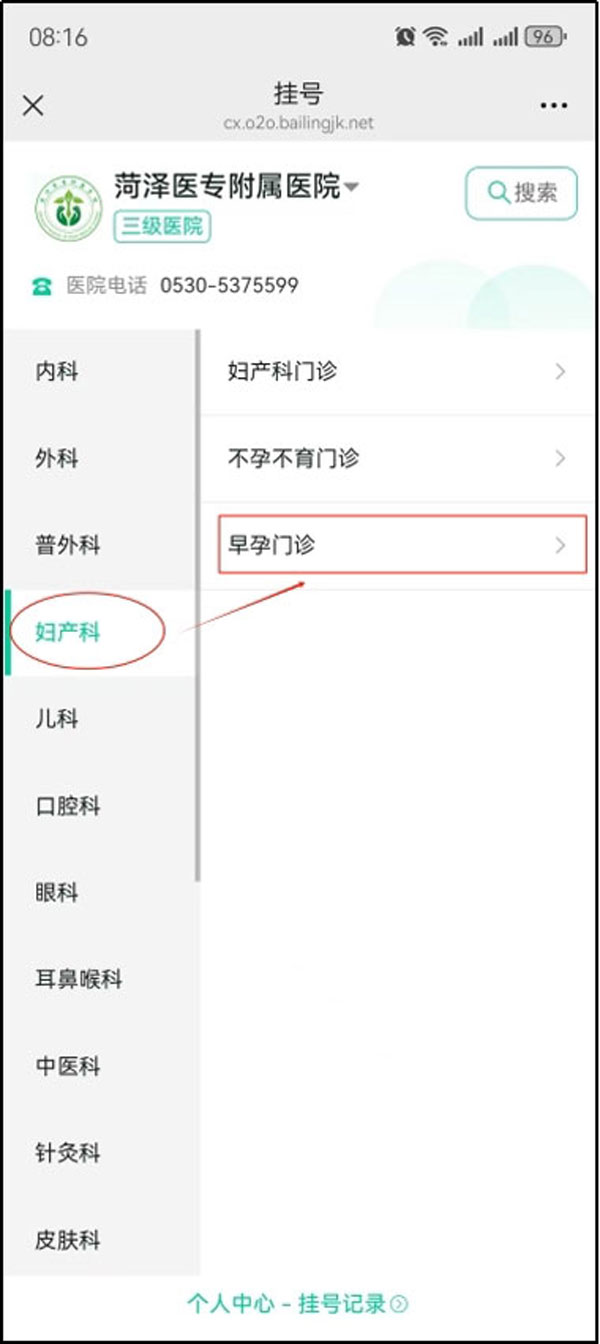Open 耳鼻喉科 department
This screenshot has width=600, height=1344.
79,979
